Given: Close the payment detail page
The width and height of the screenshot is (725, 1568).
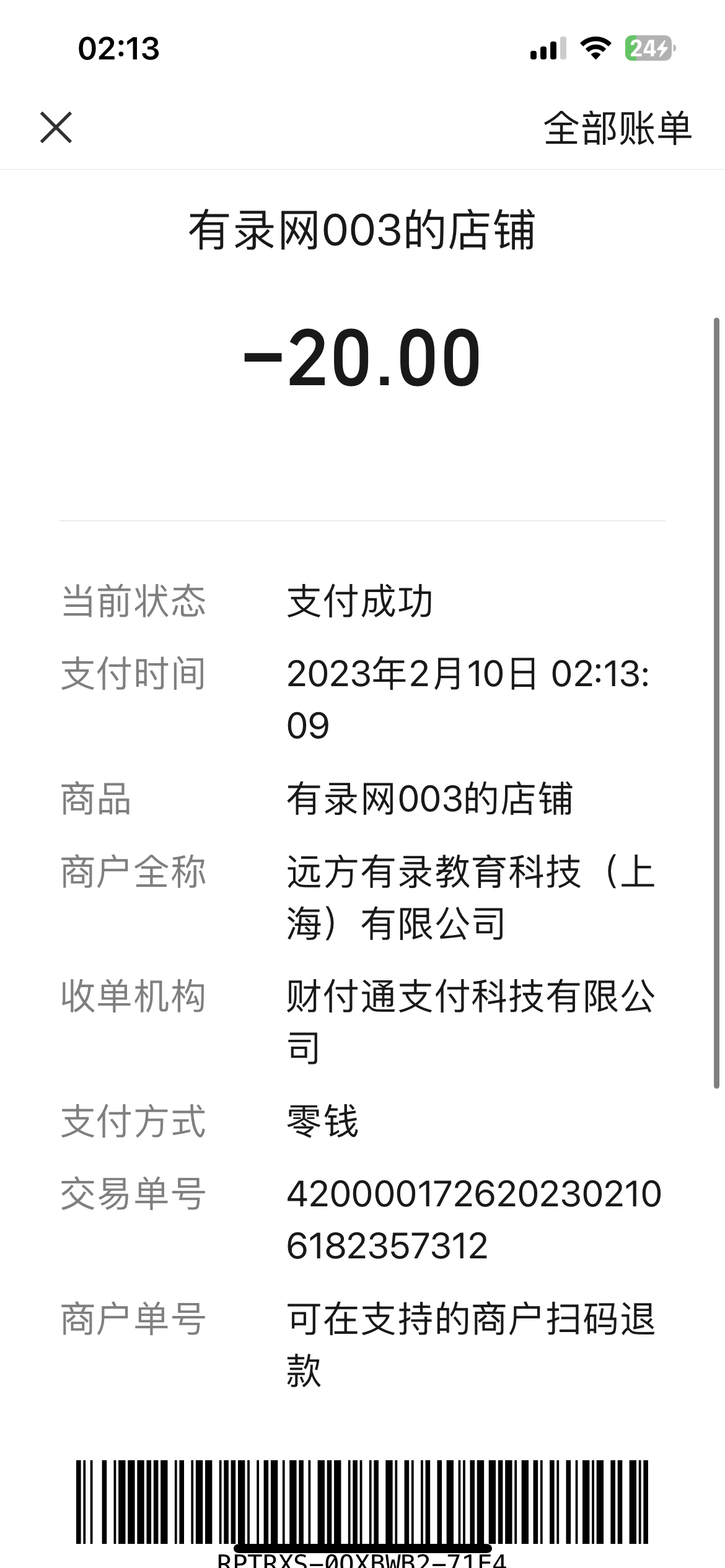Looking at the screenshot, I should (56, 128).
